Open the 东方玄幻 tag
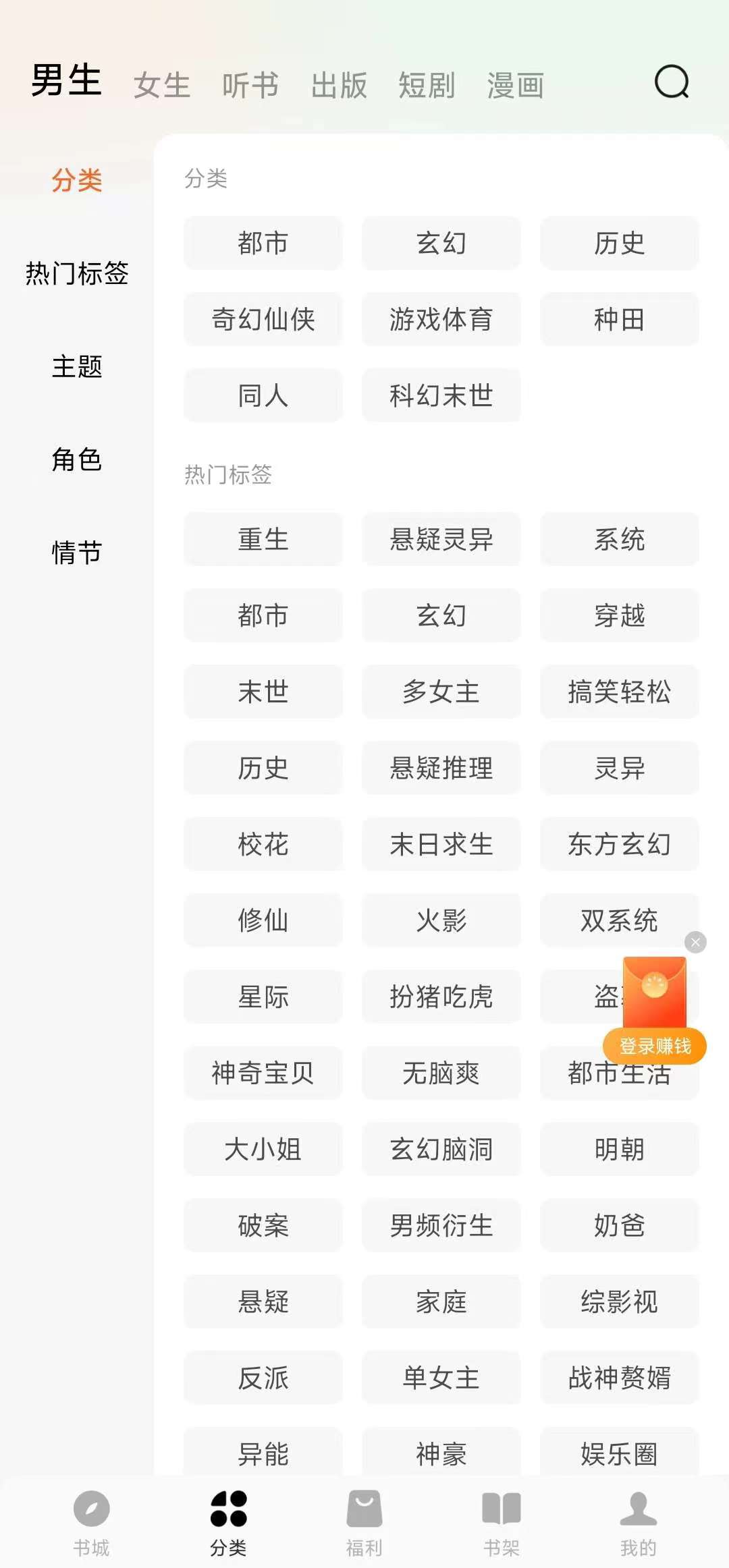This screenshot has height=1568, width=729. (x=619, y=844)
